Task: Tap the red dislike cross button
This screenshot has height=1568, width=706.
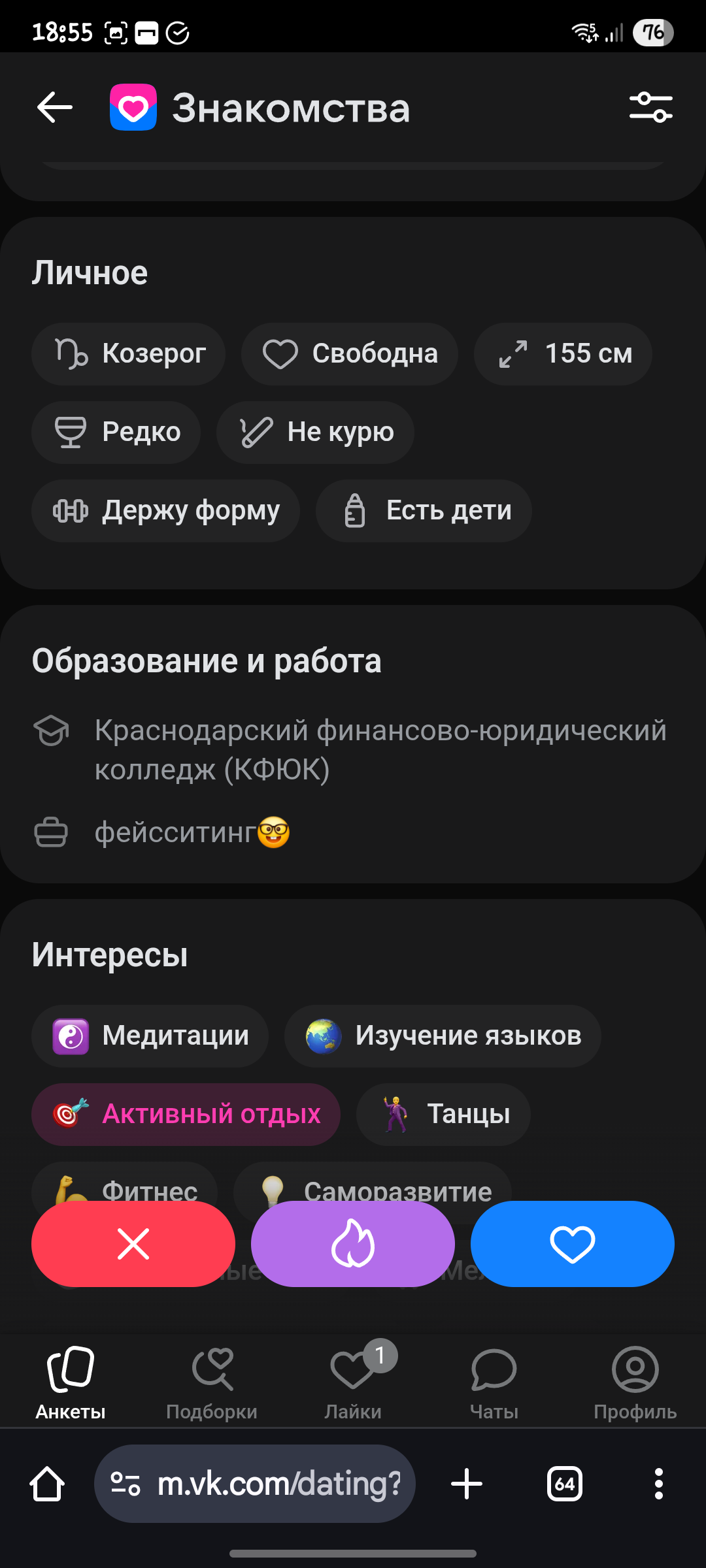Action: [133, 1243]
